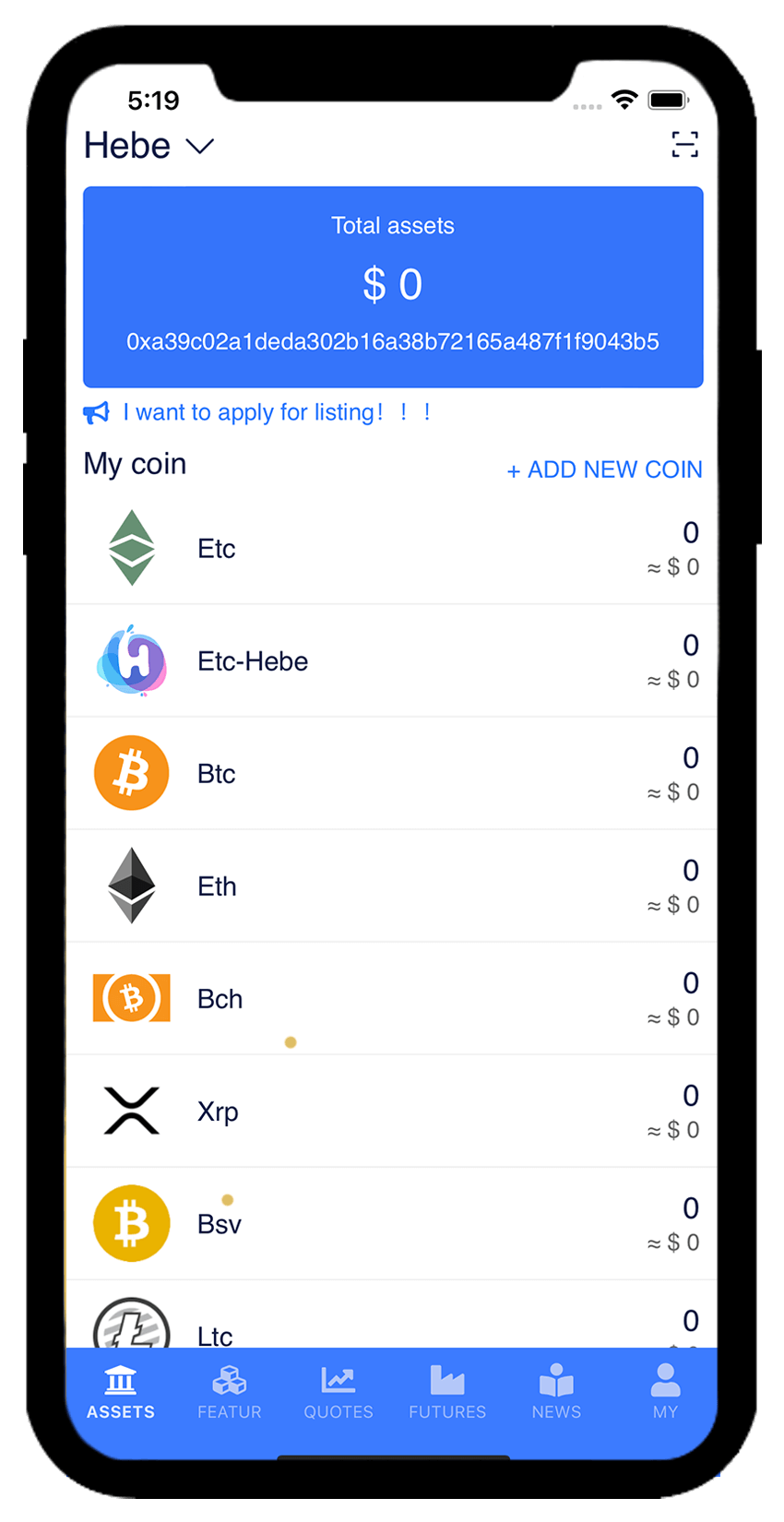Switch to the Featur tab
Screen dimensions: 784x1522
230,1393
